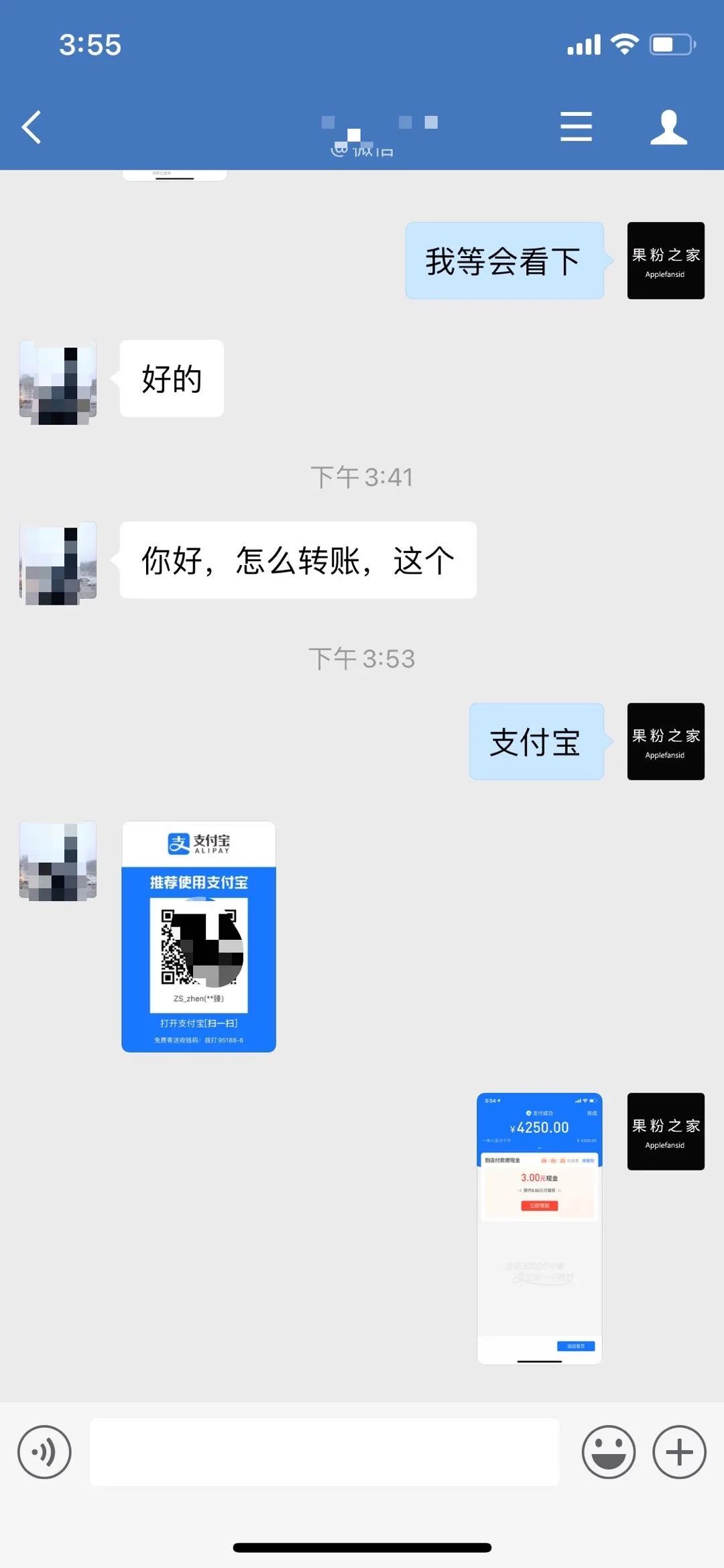Image resolution: width=724 pixels, height=1568 pixels.
Task: Tap the cellular signal bars icon
Action: (582, 45)
